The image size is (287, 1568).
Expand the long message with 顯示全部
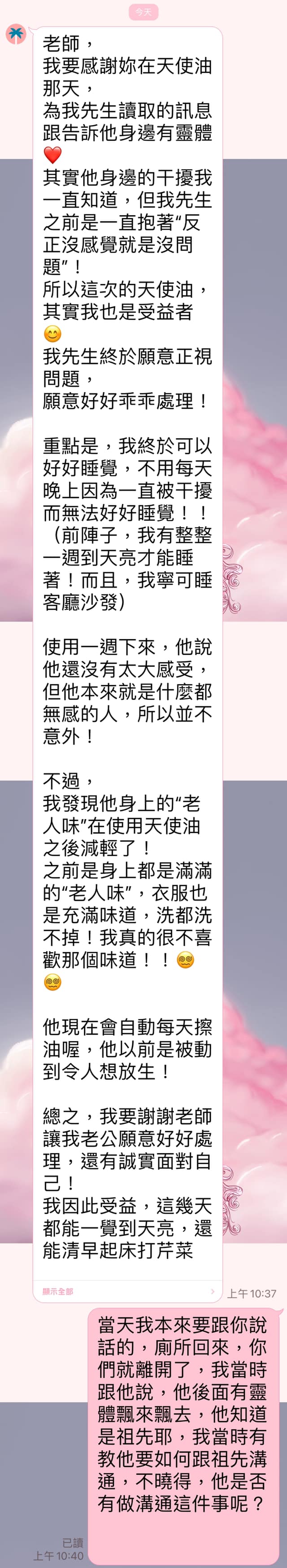point(58,1291)
